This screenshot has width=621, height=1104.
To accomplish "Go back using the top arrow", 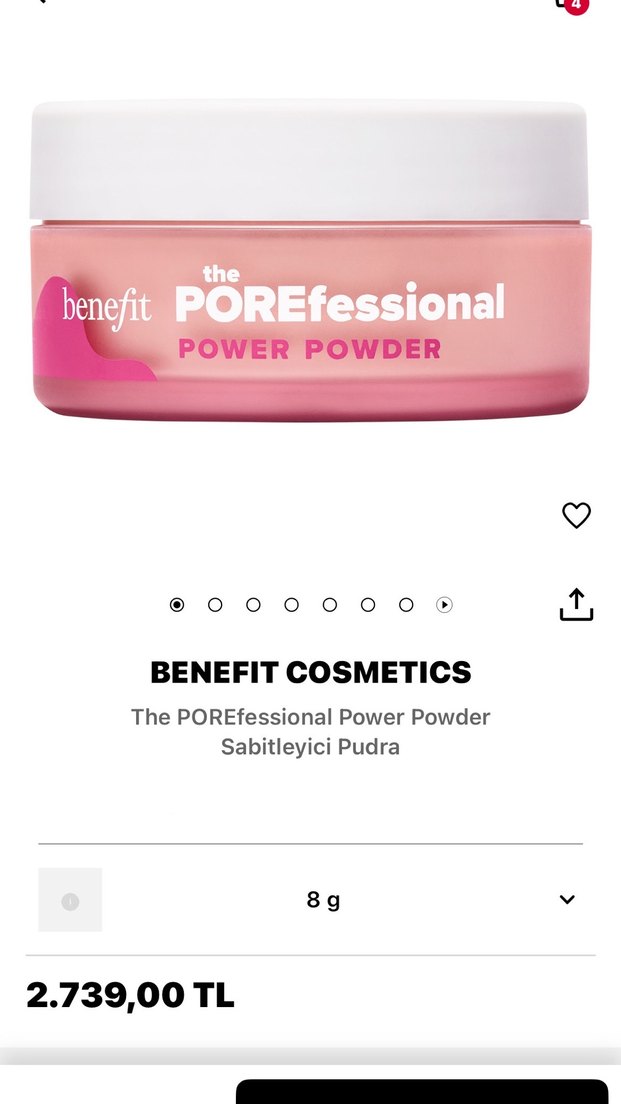I will [40, 2].
